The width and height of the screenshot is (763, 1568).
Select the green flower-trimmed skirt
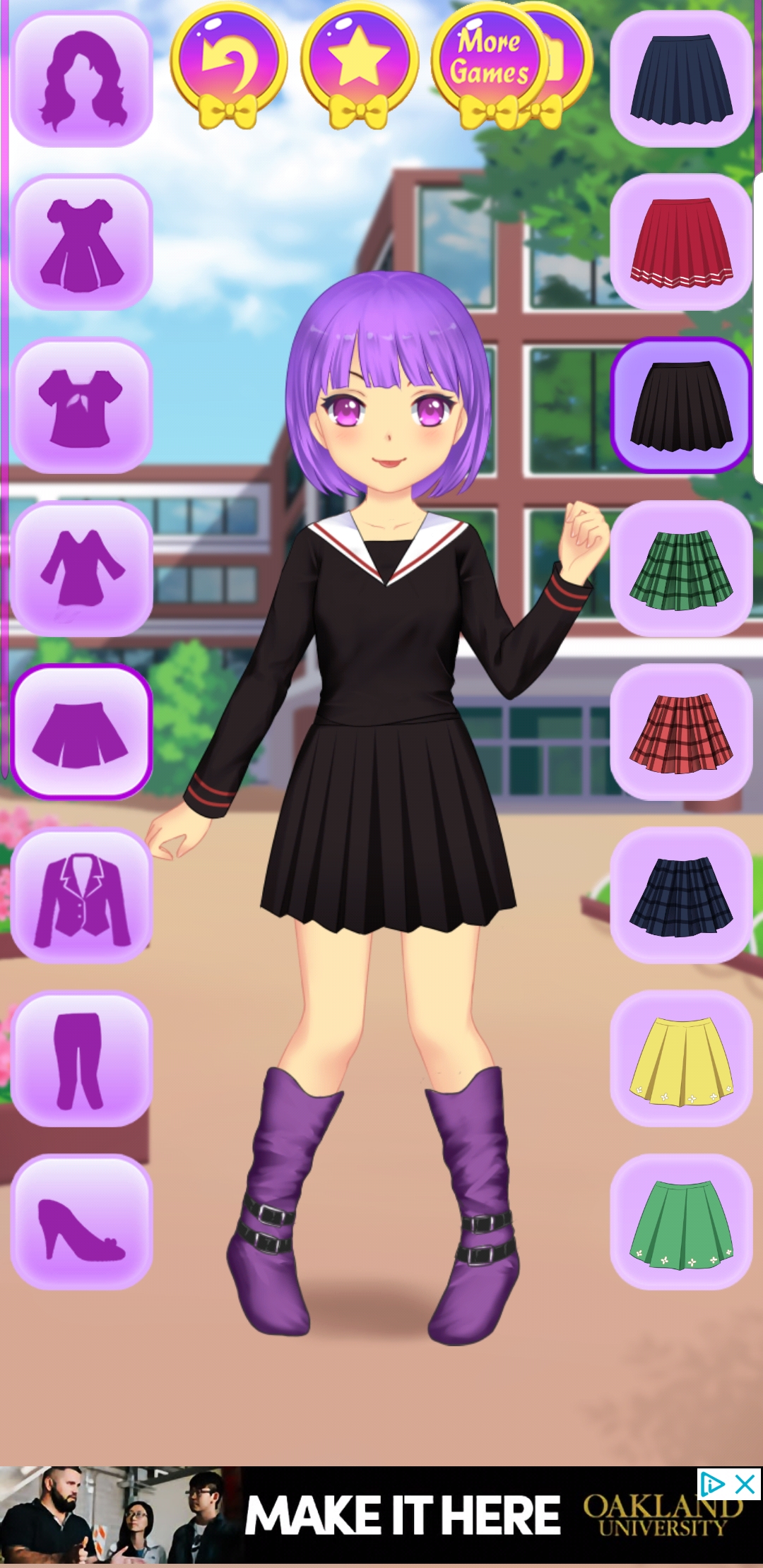click(x=681, y=1222)
